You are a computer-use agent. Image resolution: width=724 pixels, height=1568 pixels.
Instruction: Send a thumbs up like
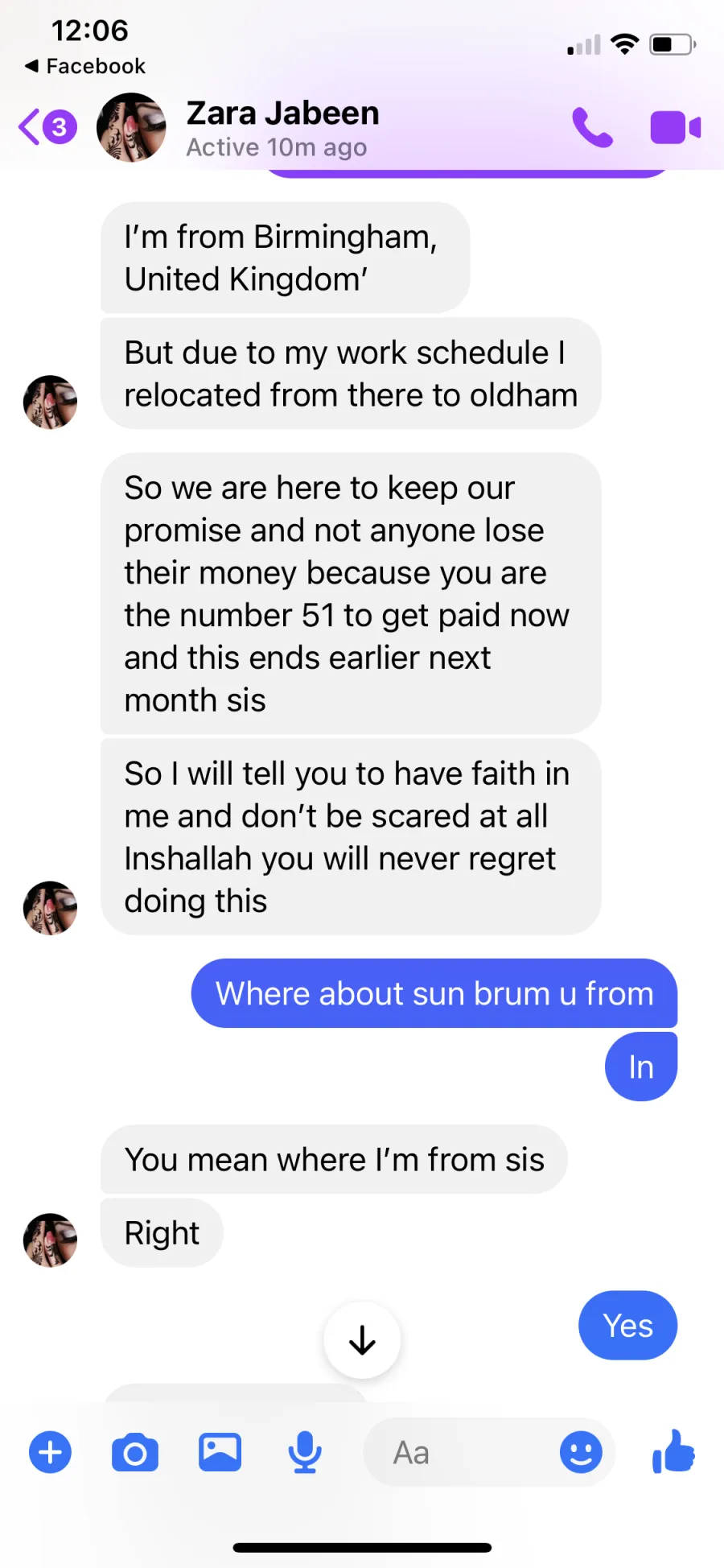click(673, 1451)
